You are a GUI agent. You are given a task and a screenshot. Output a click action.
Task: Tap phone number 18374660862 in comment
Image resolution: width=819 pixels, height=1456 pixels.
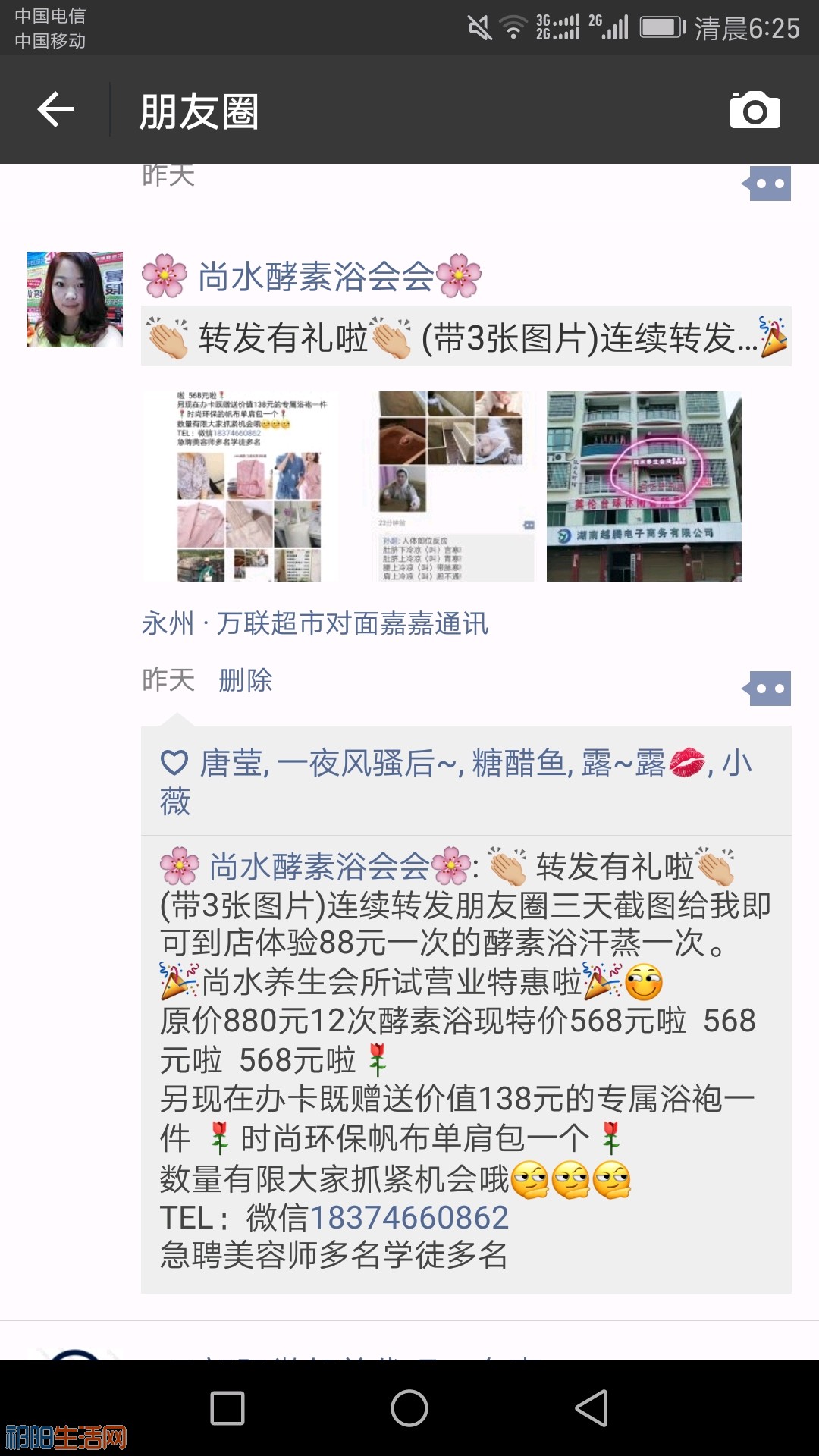409,1218
